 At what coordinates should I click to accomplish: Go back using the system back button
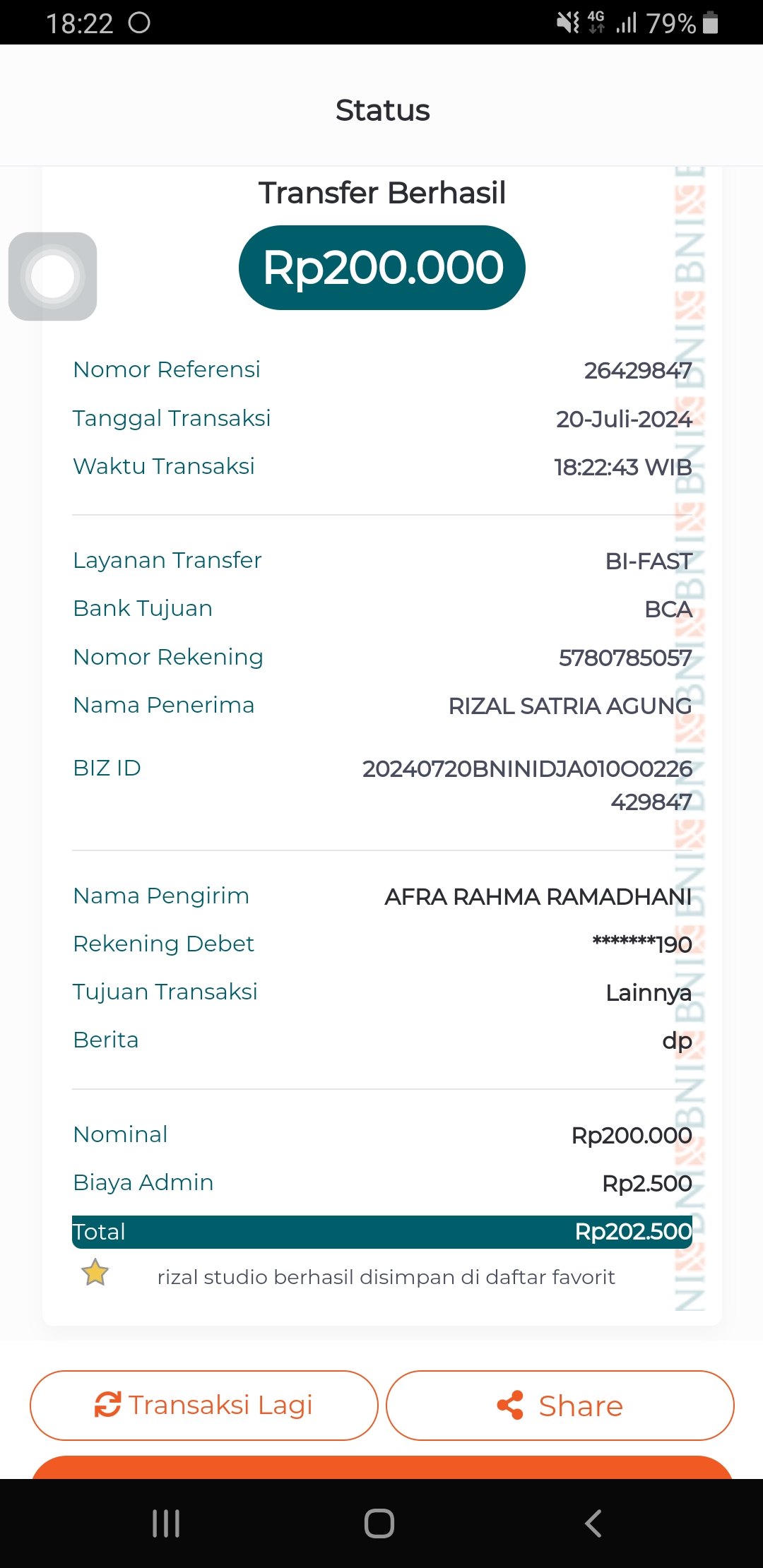click(593, 1524)
